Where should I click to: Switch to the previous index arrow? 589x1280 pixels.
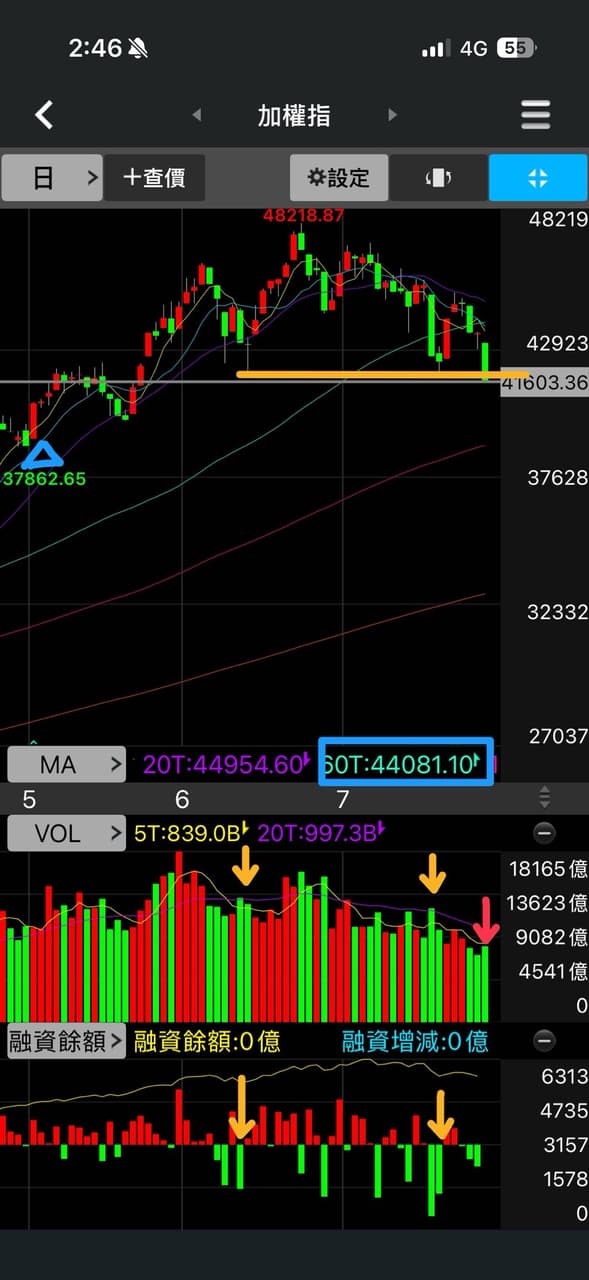(196, 115)
